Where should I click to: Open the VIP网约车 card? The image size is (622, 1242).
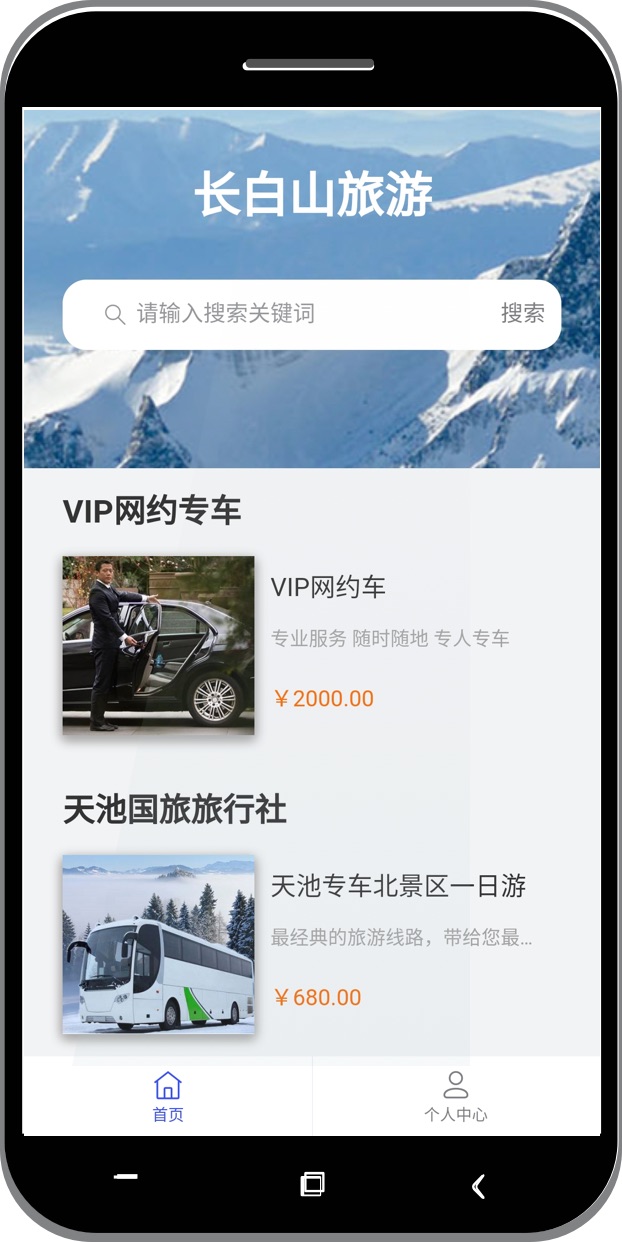pyautogui.click(x=328, y=645)
